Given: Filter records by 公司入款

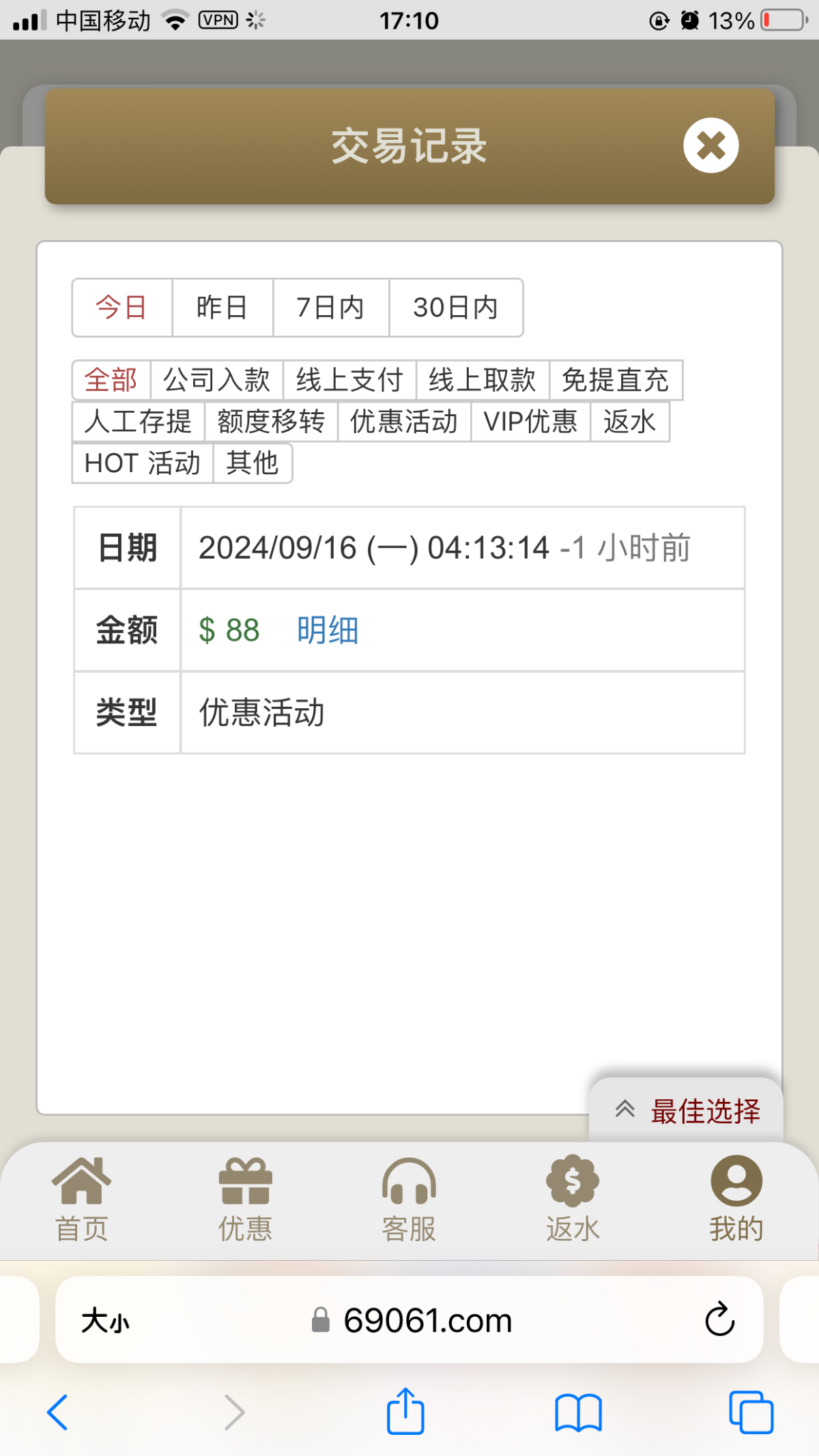Looking at the screenshot, I should click(217, 380).
